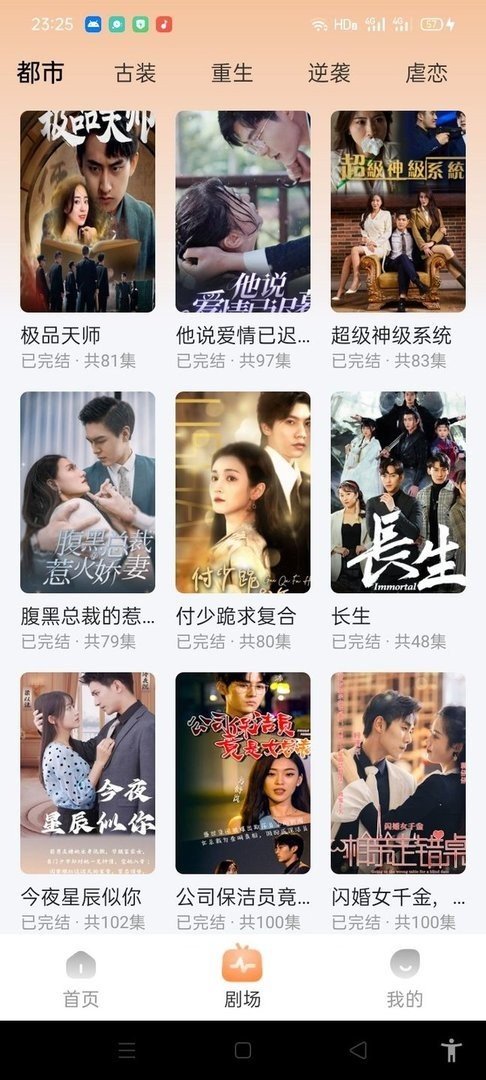This screenshot has width=486, height=1080.
Task: Switch to the 古装 category tab
Action: pos(136,73)
